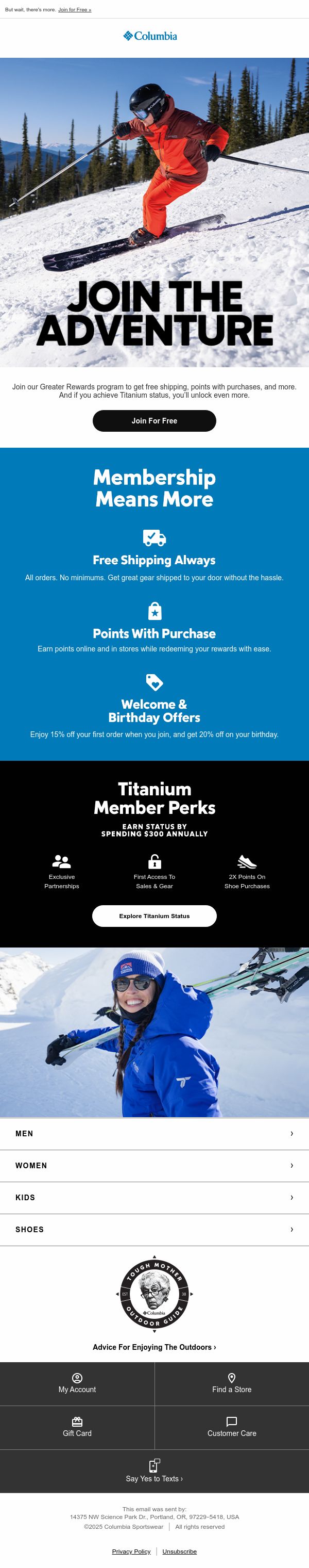
Task: Open the SHOES category row
Action: tap(154, 1229)
